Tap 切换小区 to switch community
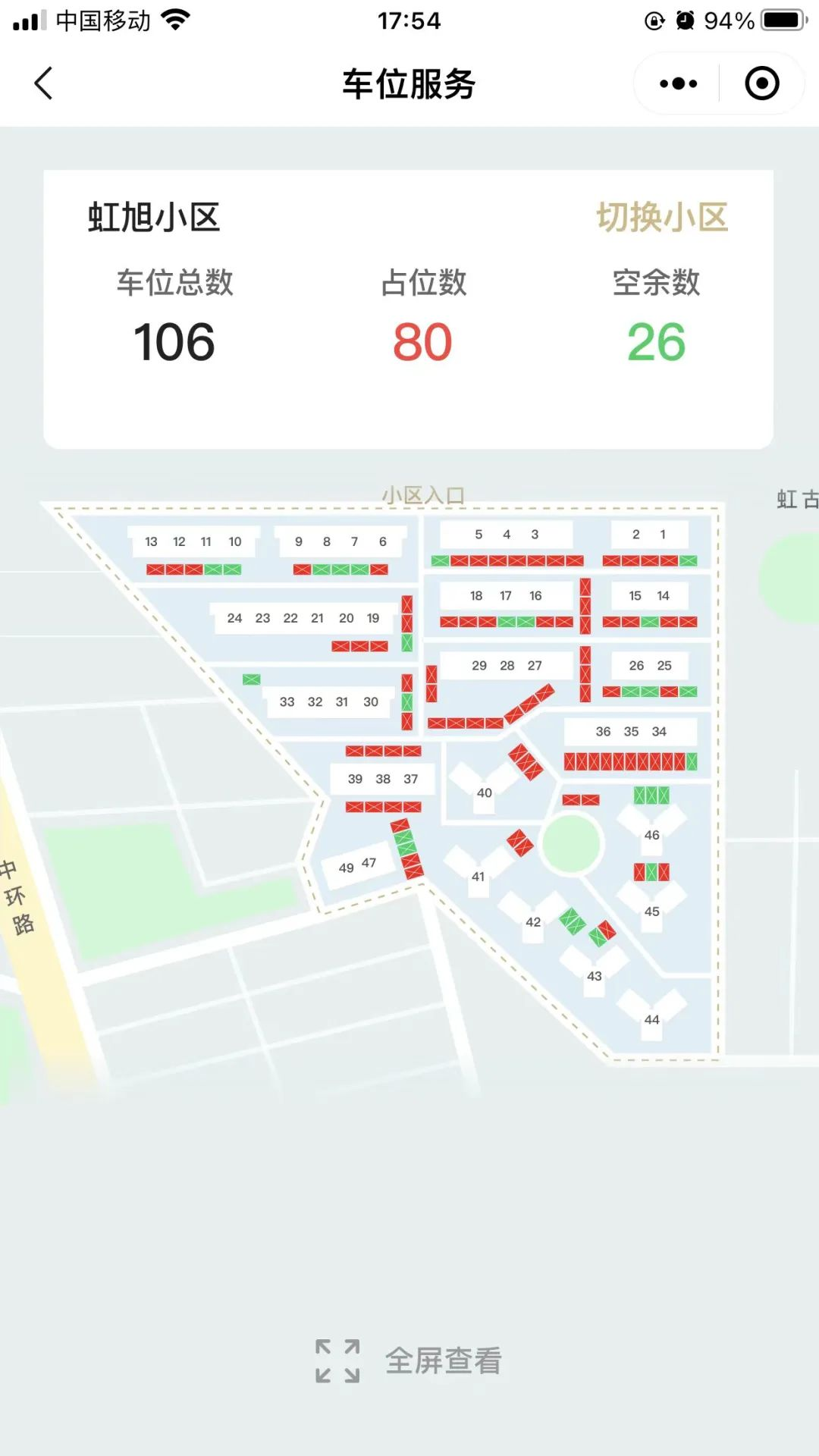819x1456 pixels. pyautogui.click(x=661, y=218)
